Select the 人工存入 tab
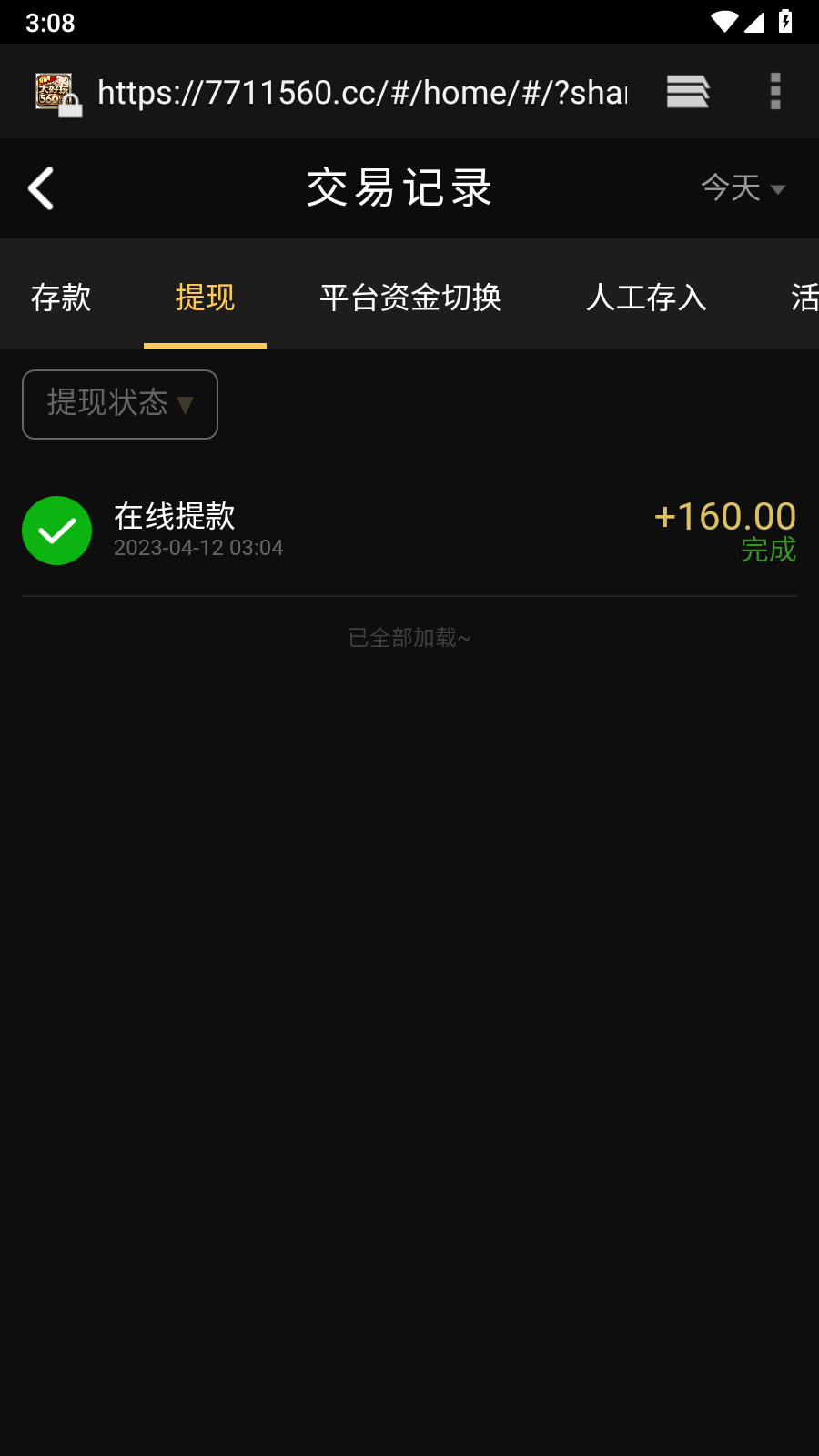Screen dimensions: 819x1456 pyautogui.click(x=646, y=298)
